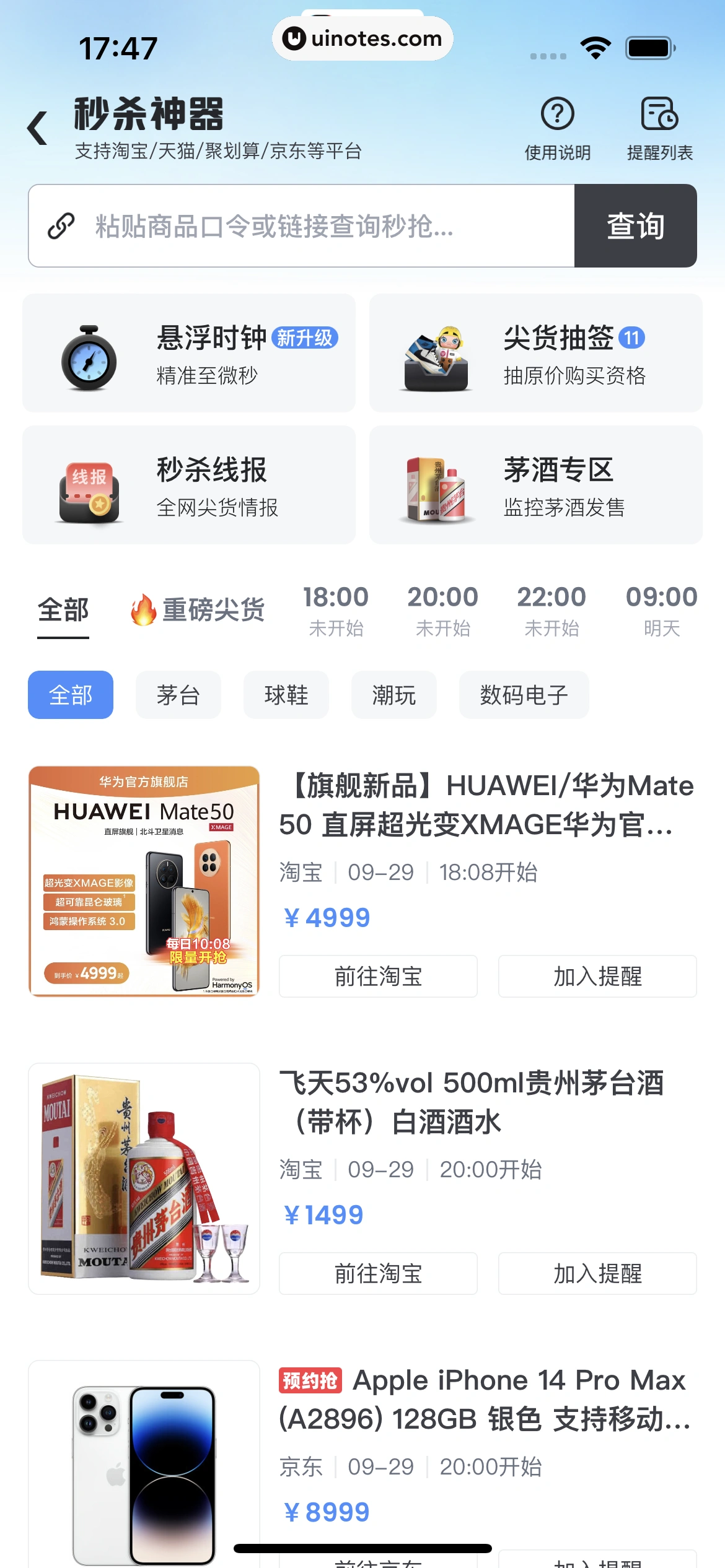The width and height of the screenshot is (725, 1568).
Task: Switch to 重磅尖货 tab
Action: (x=198, y=610)
